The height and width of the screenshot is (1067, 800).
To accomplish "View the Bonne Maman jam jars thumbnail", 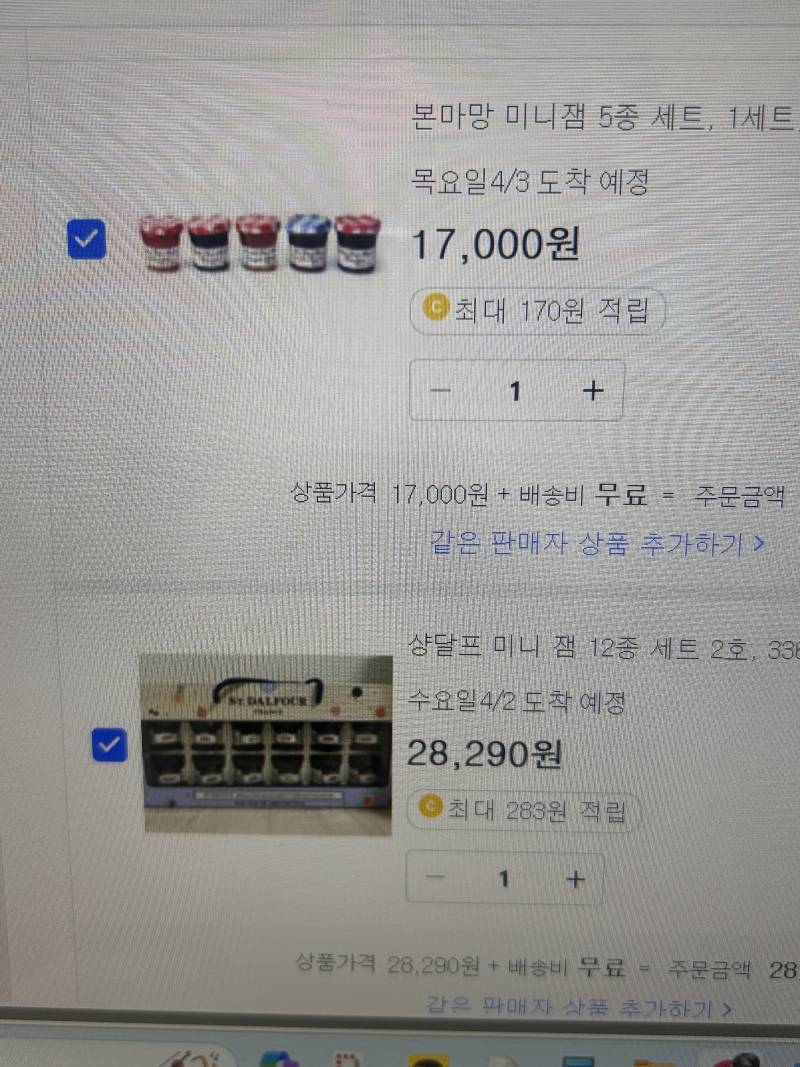I will pos(258,240).
